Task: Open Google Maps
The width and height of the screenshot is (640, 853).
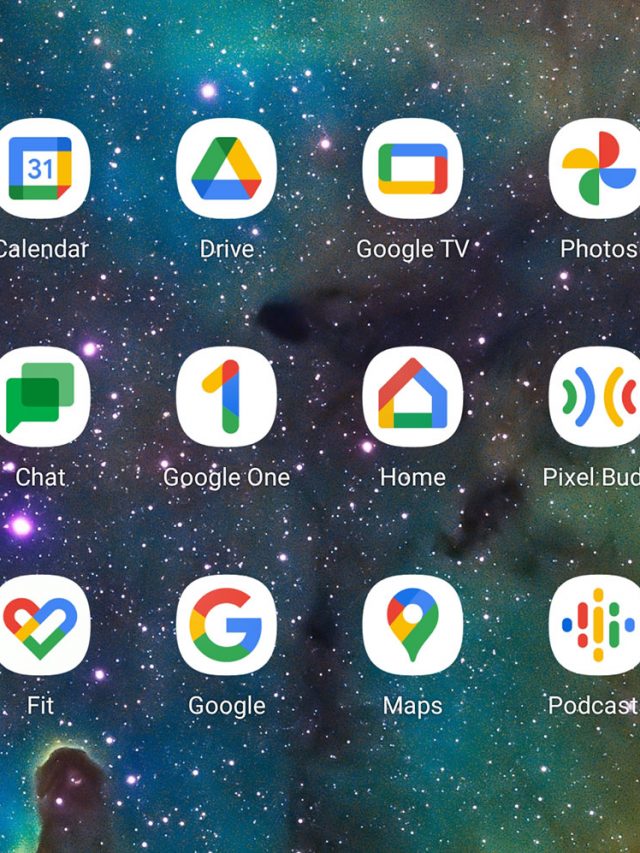Action: click(412, 625)
